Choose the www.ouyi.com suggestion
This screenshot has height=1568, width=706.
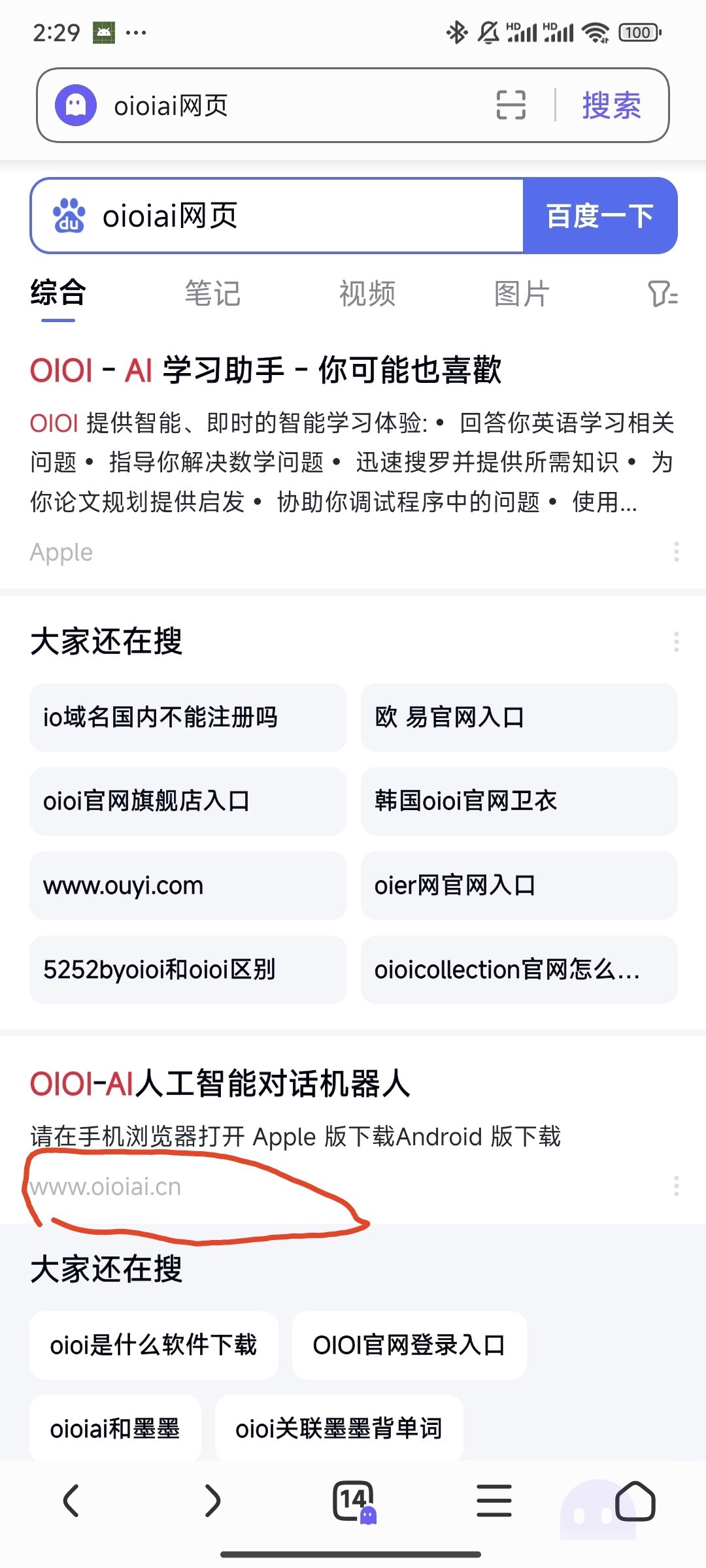(188, 886)
